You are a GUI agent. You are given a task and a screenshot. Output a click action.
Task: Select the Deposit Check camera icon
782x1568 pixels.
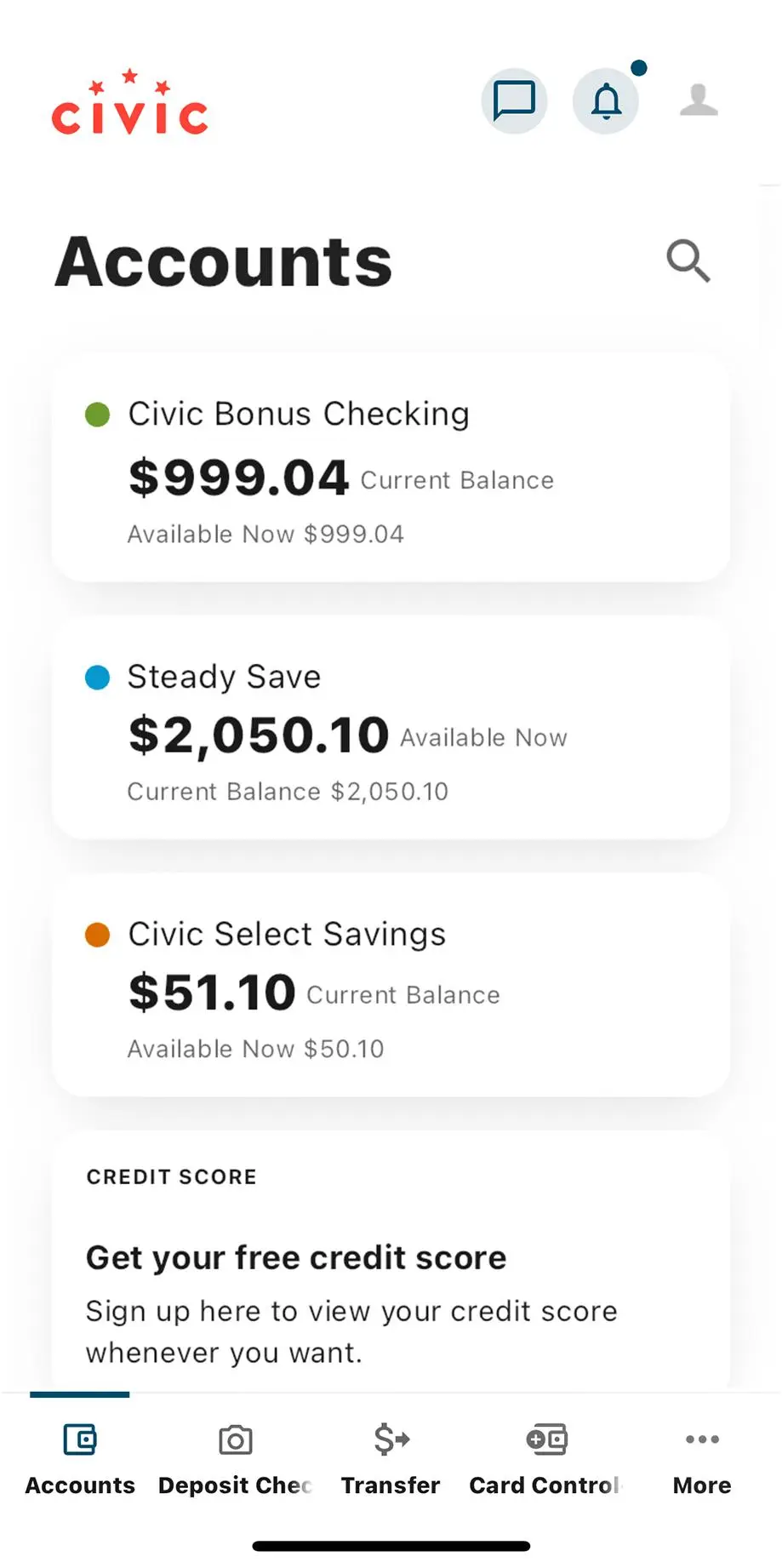pos(235,1439)
